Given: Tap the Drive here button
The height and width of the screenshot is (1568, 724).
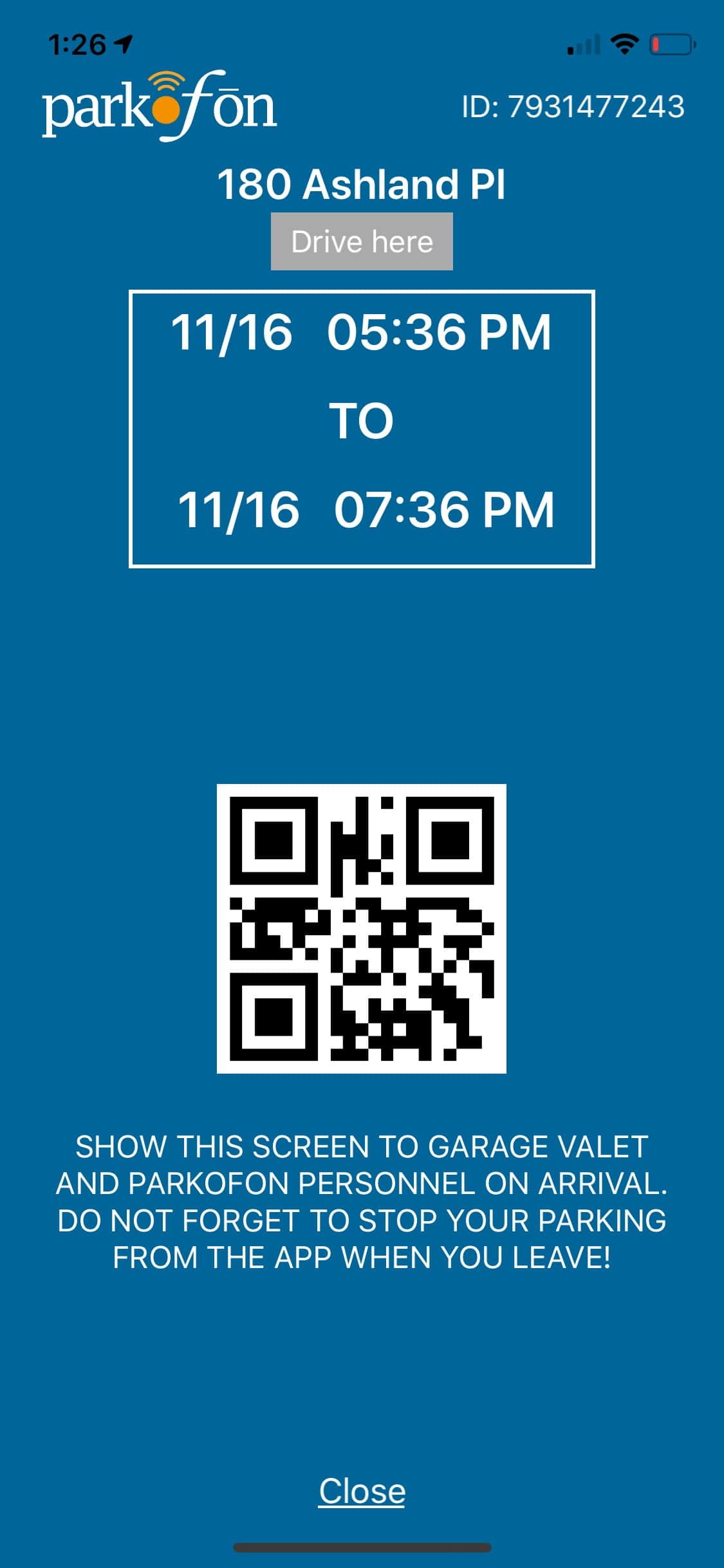Looking at the screenshot, I should (x=362, y=241).
